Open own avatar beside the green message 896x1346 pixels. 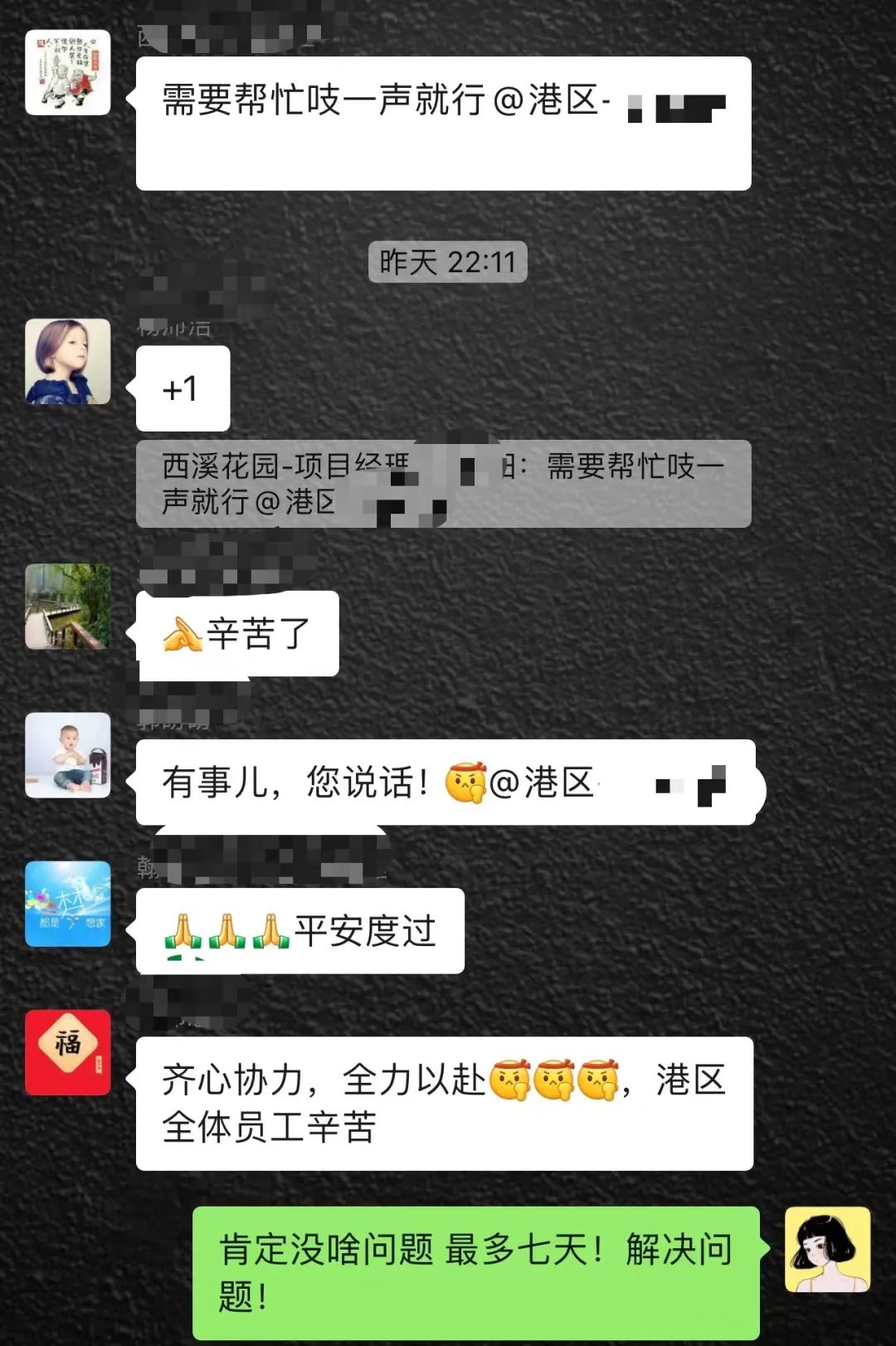(827, 1250)
